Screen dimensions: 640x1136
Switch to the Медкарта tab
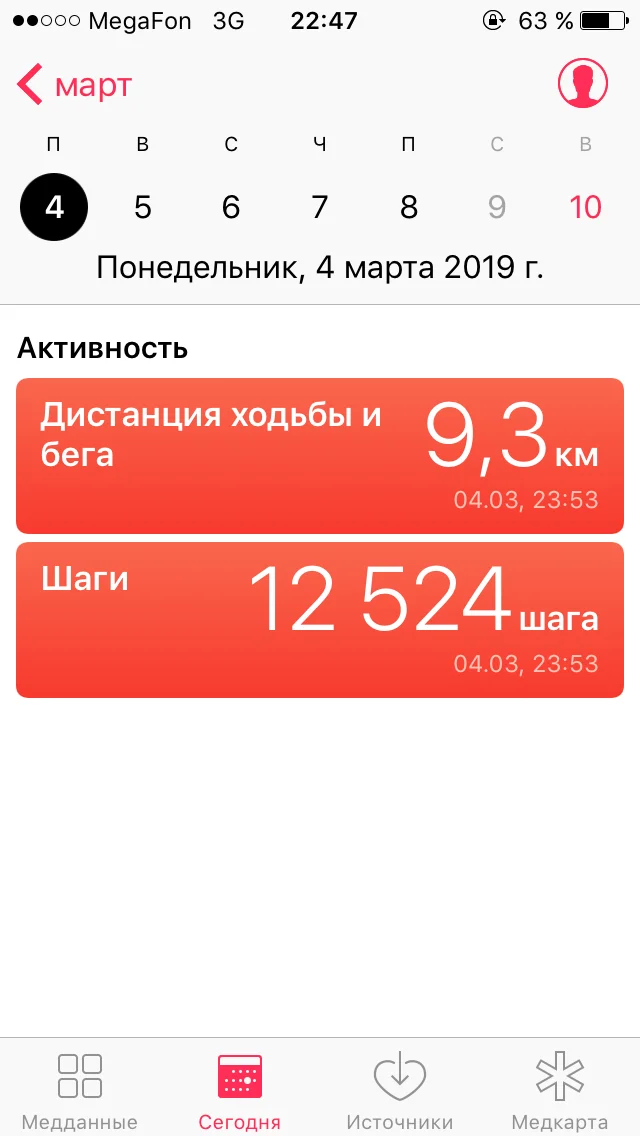[559, 1089]
